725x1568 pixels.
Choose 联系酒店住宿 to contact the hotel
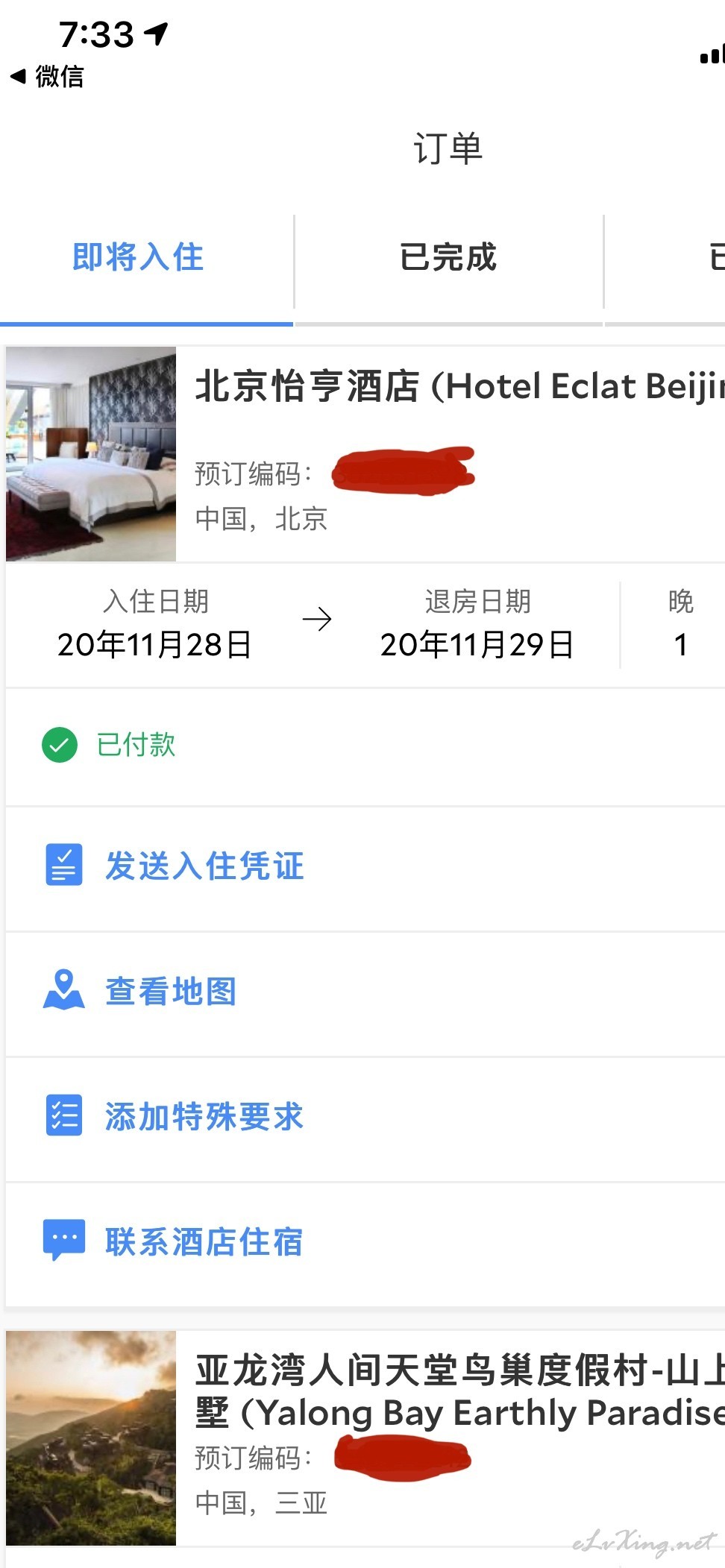204,1242
